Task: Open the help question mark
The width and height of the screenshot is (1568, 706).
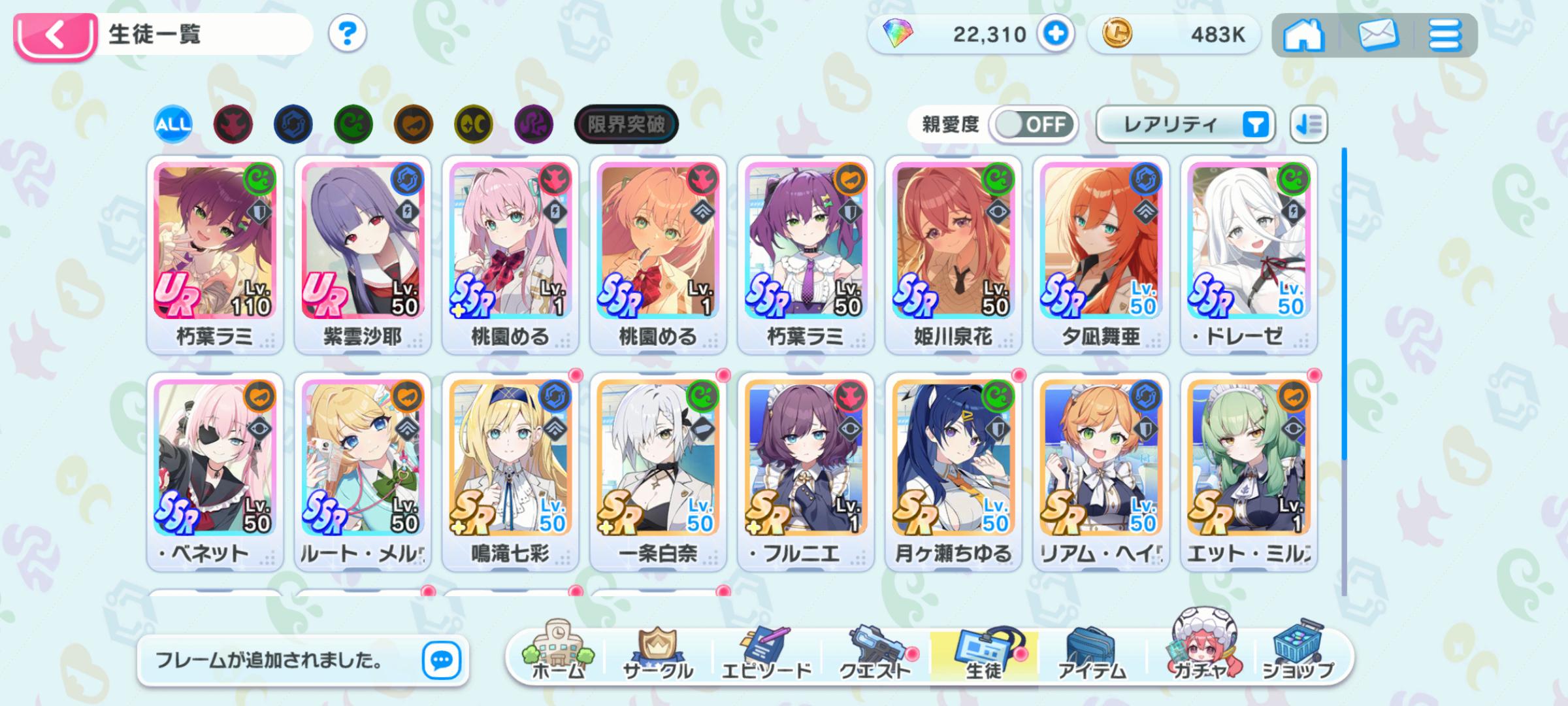Action: click(347, 33)
